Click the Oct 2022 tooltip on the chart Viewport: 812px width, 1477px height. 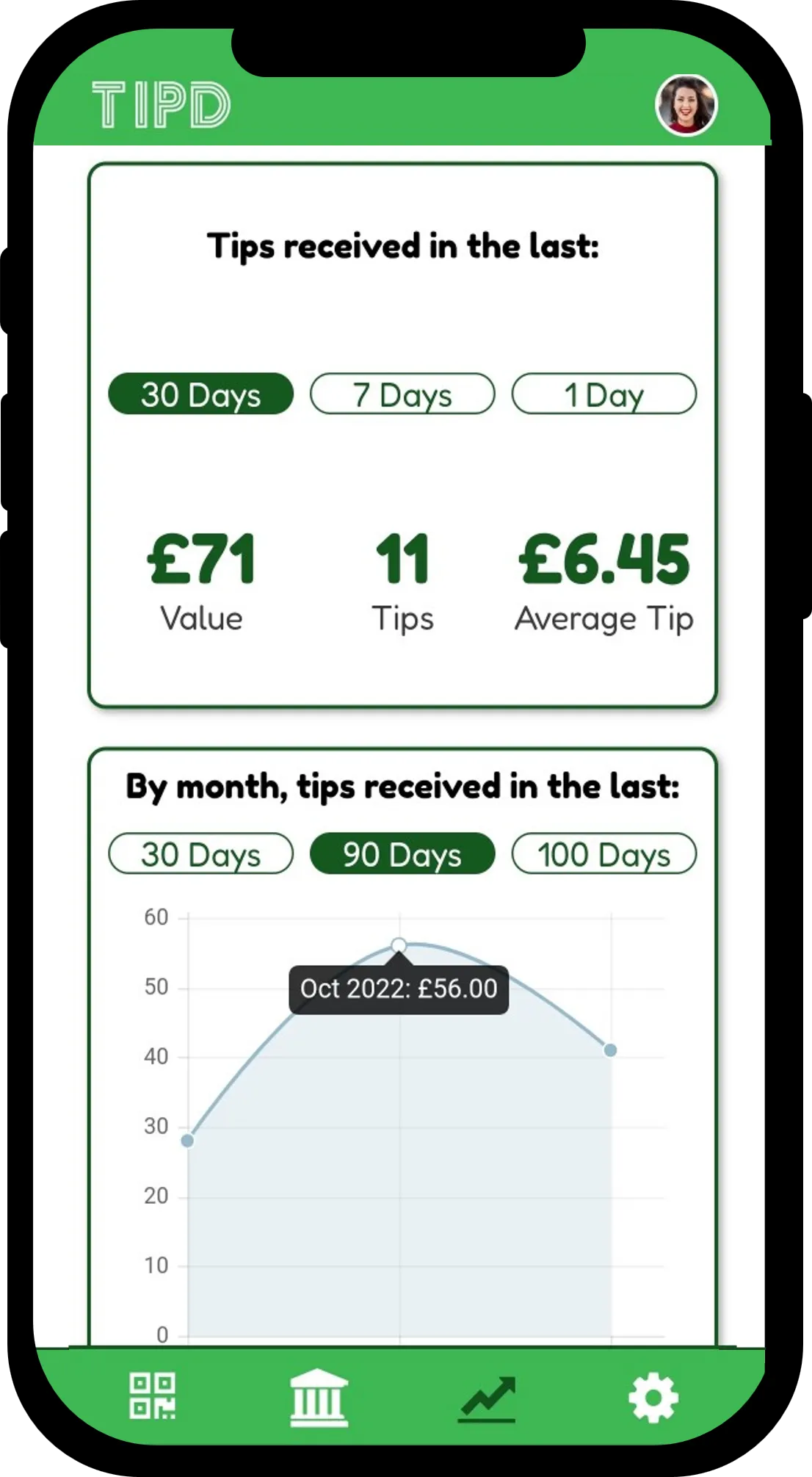[x=399, y=989]
